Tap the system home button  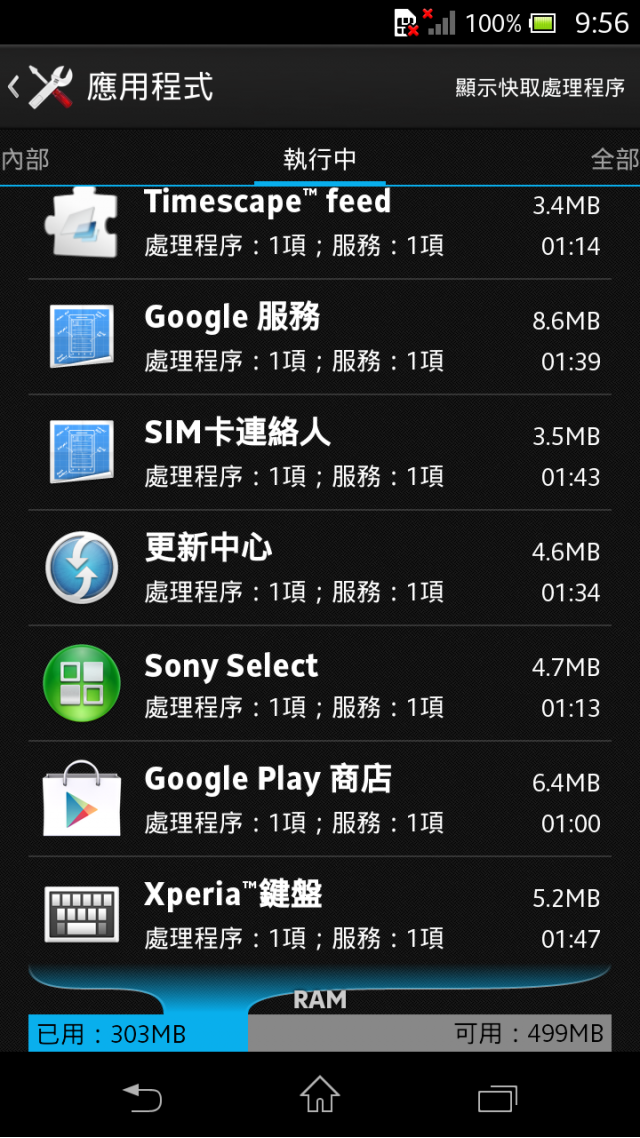click(x=320, y=1095)
